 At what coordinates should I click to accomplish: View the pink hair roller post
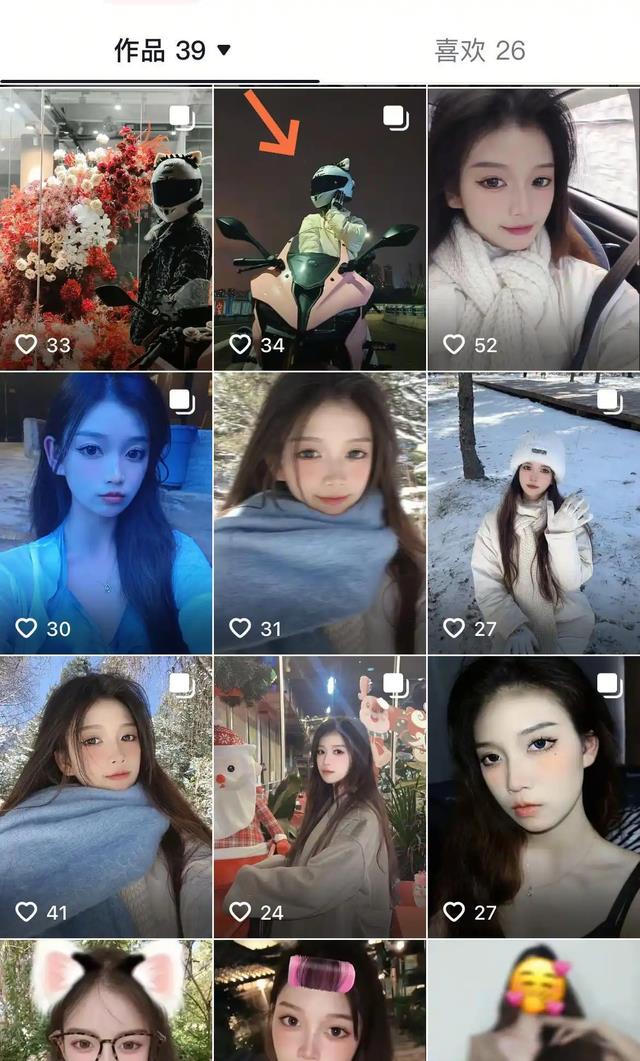320,1001
